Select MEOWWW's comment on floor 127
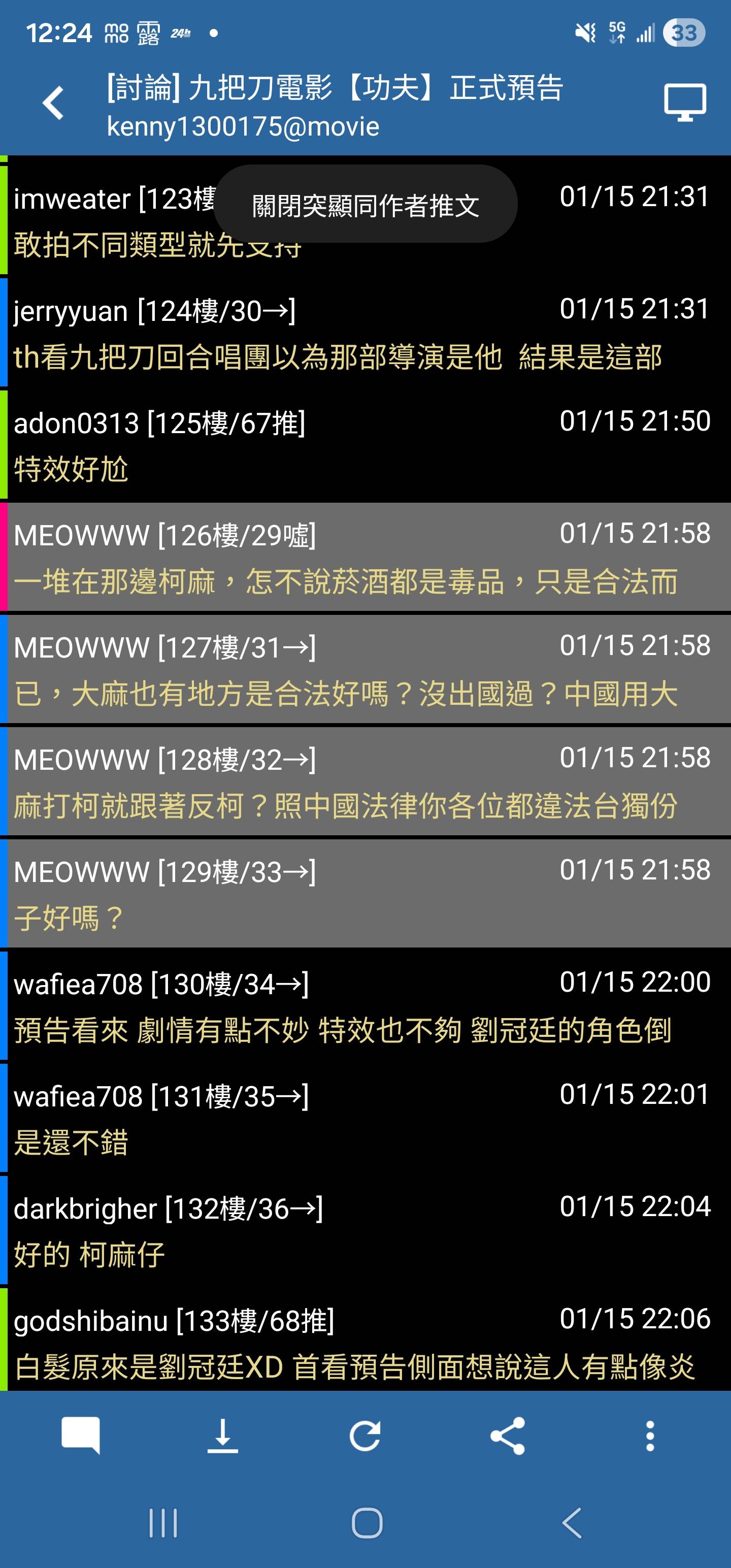 tap(365, 670)
